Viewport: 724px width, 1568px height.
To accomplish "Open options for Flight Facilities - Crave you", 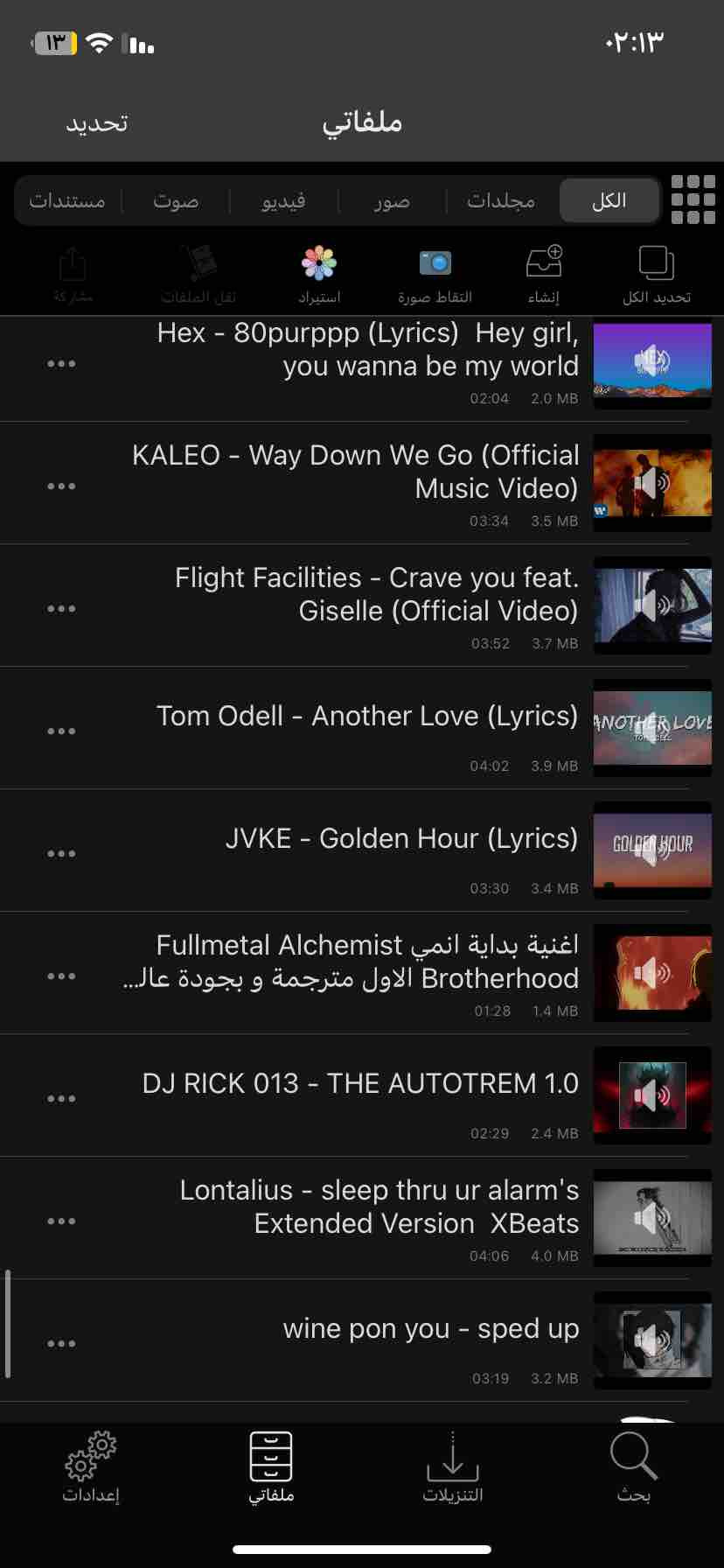I will coord(61,608).
